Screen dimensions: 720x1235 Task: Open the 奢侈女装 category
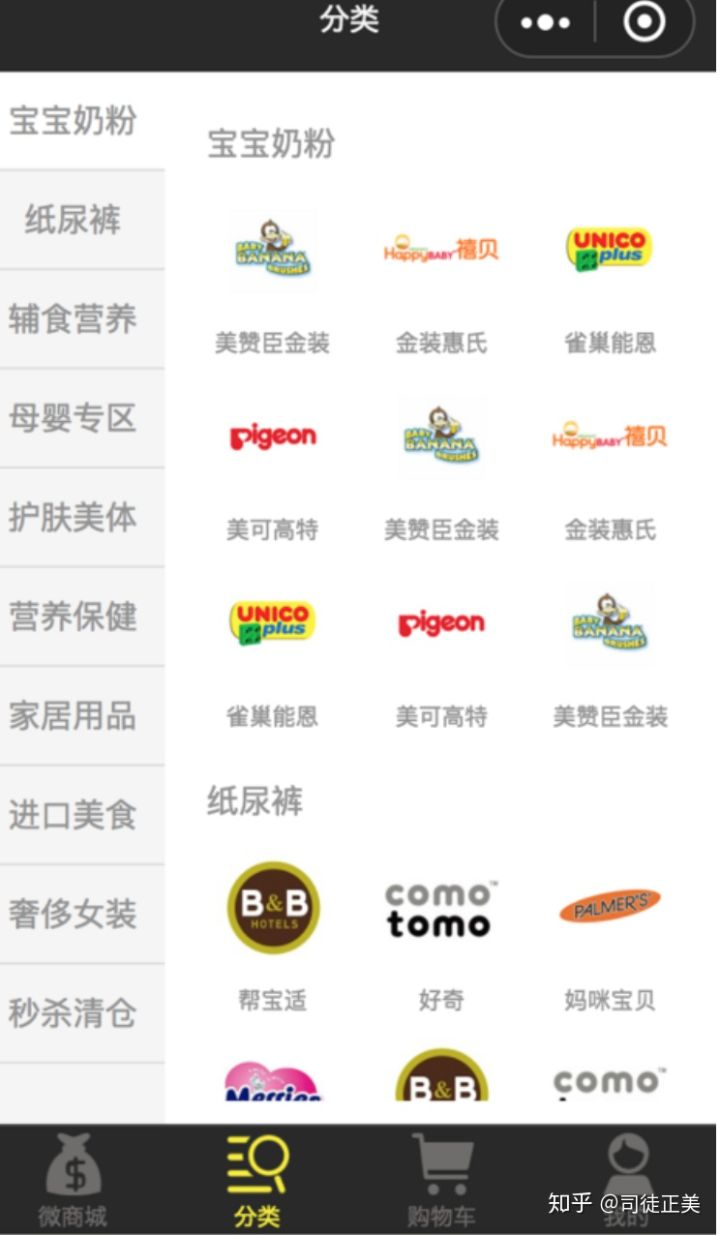73,914
